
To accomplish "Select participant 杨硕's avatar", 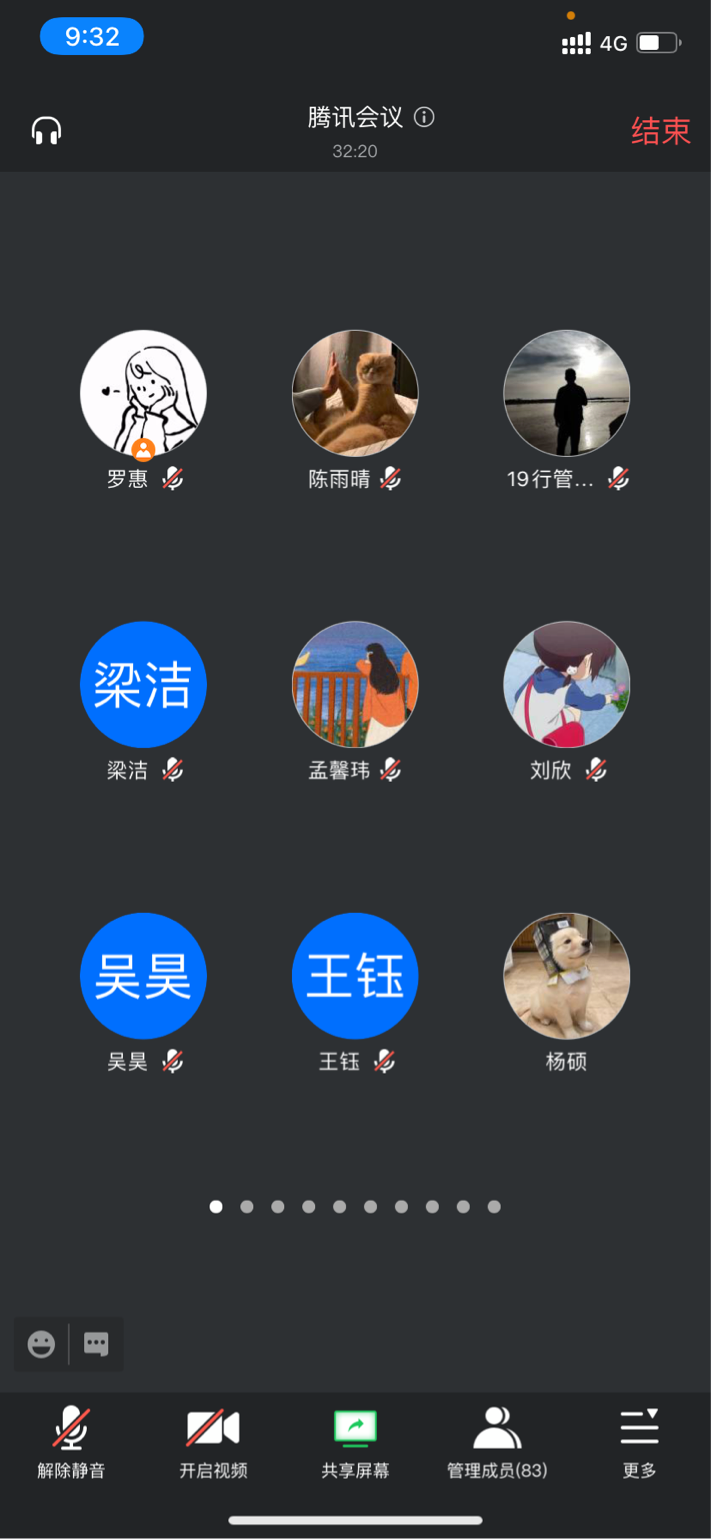I will [x=566, y=976].
